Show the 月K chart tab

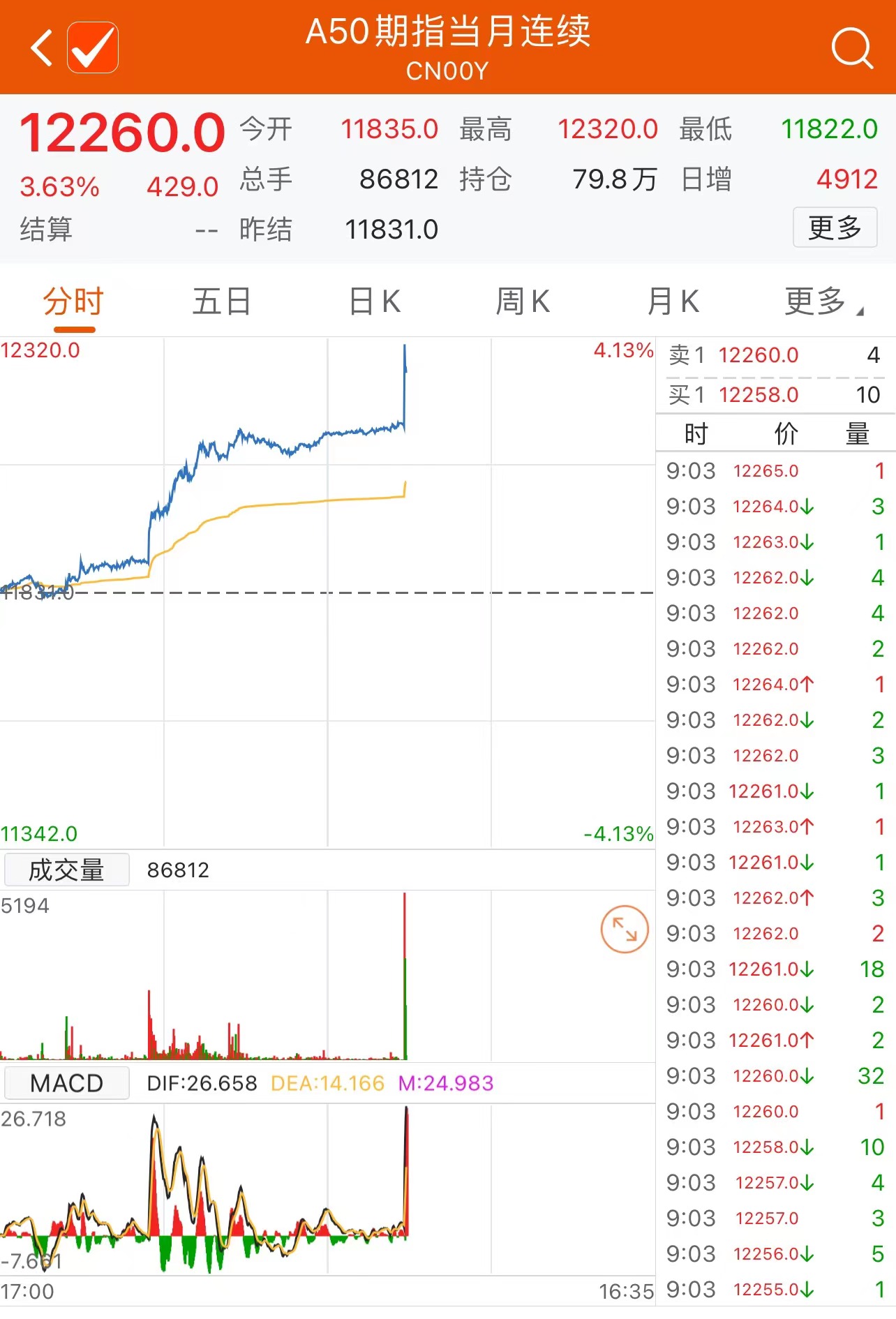pos(673,302)
